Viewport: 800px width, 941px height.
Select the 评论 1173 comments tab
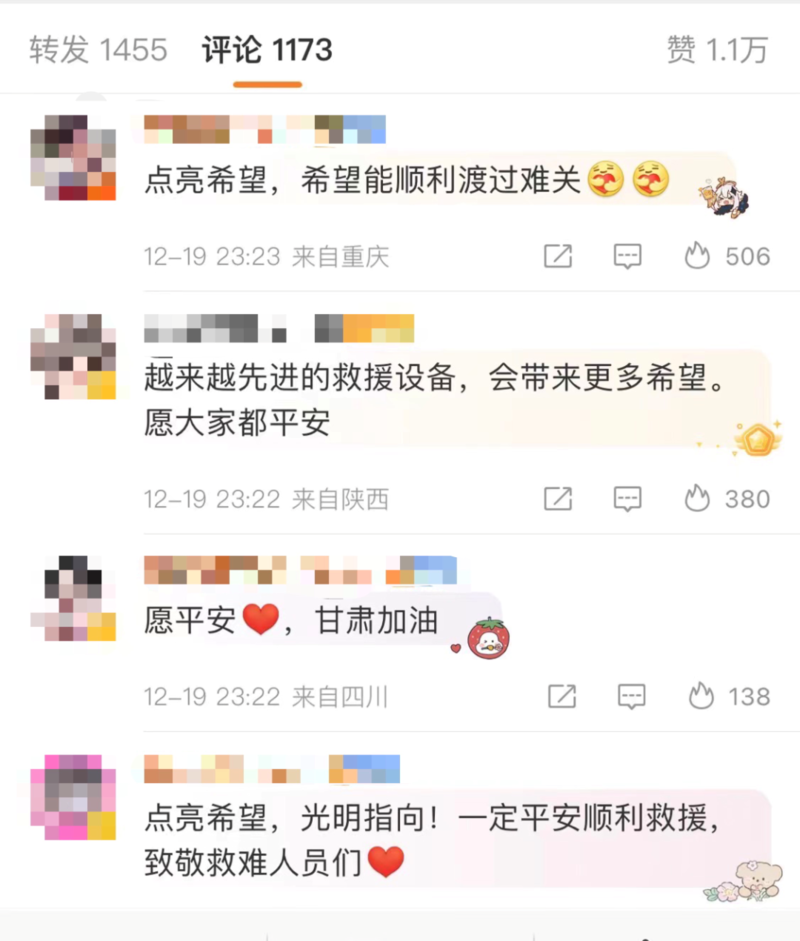pos(266,50)
